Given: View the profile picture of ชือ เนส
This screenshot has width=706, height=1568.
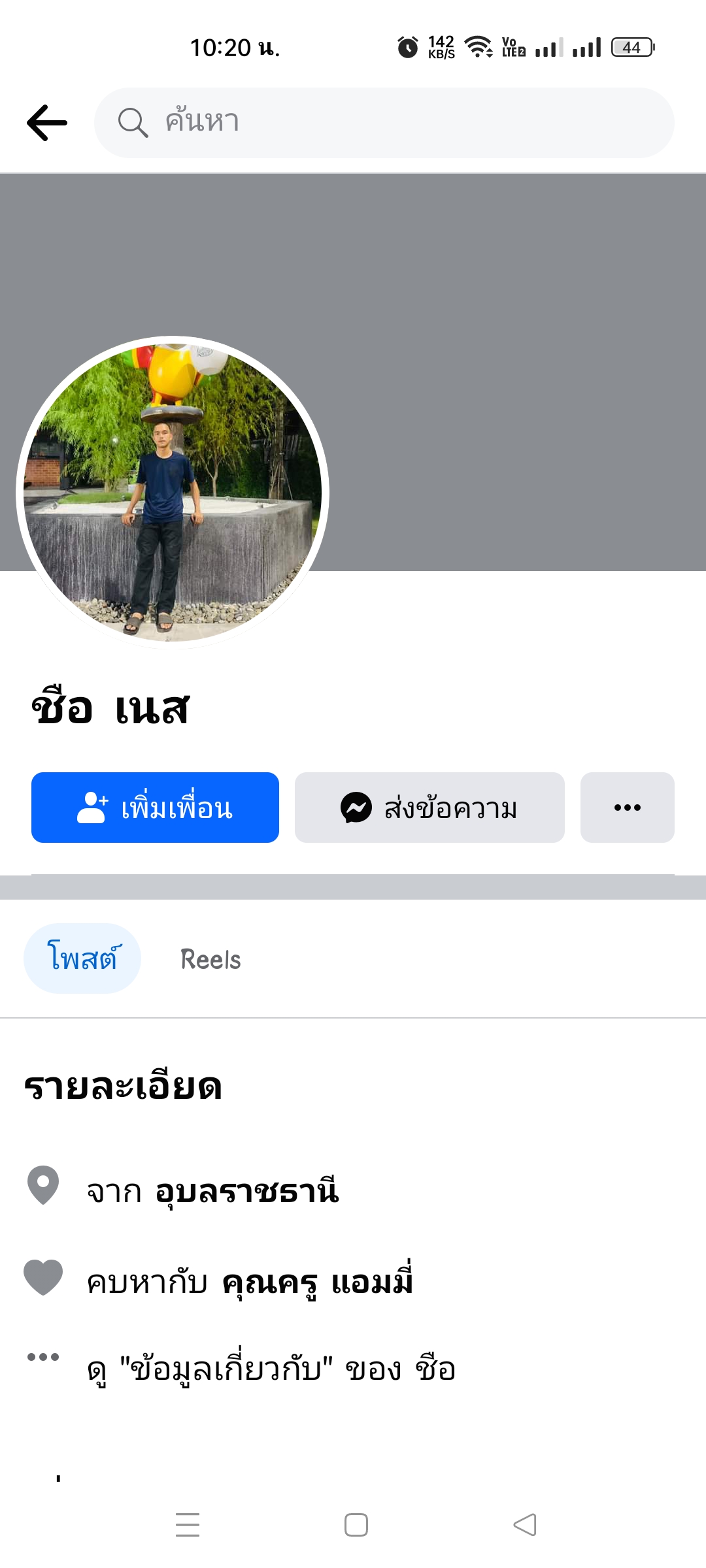Looking at the screenshot, I should 173,493.
